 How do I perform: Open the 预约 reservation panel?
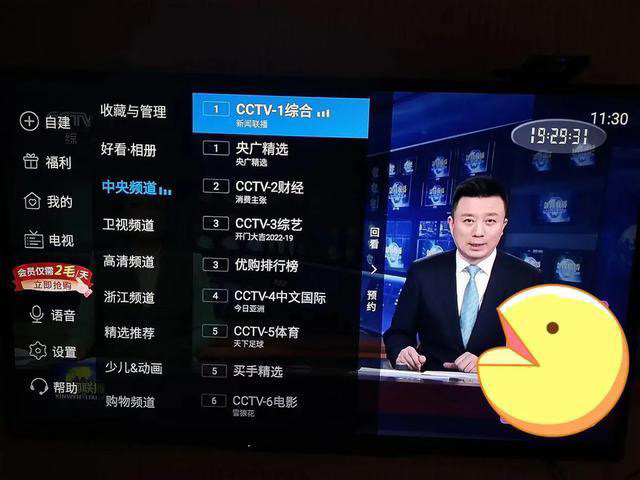coord(373,300)
